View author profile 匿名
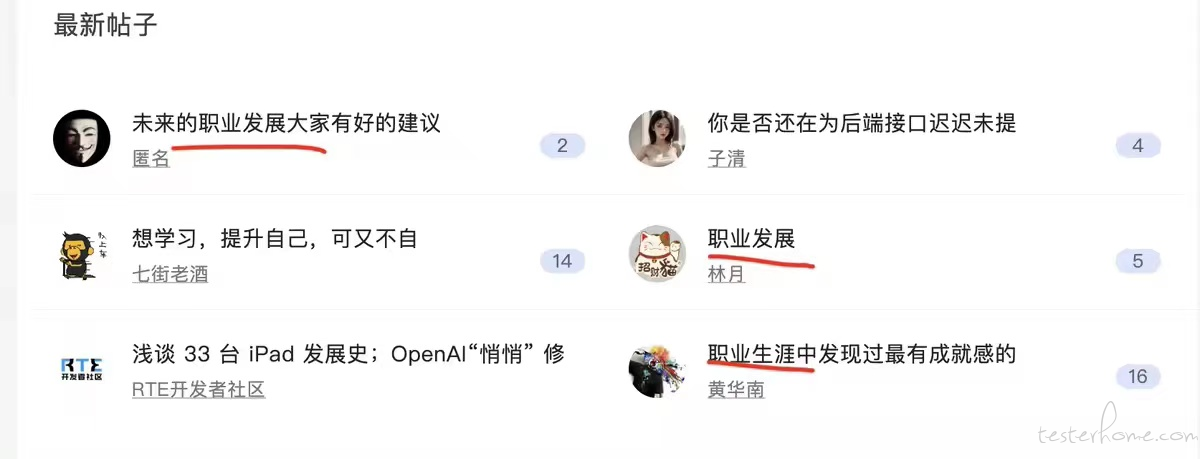The image size is (1200, 459). click(x=151, y=158)
